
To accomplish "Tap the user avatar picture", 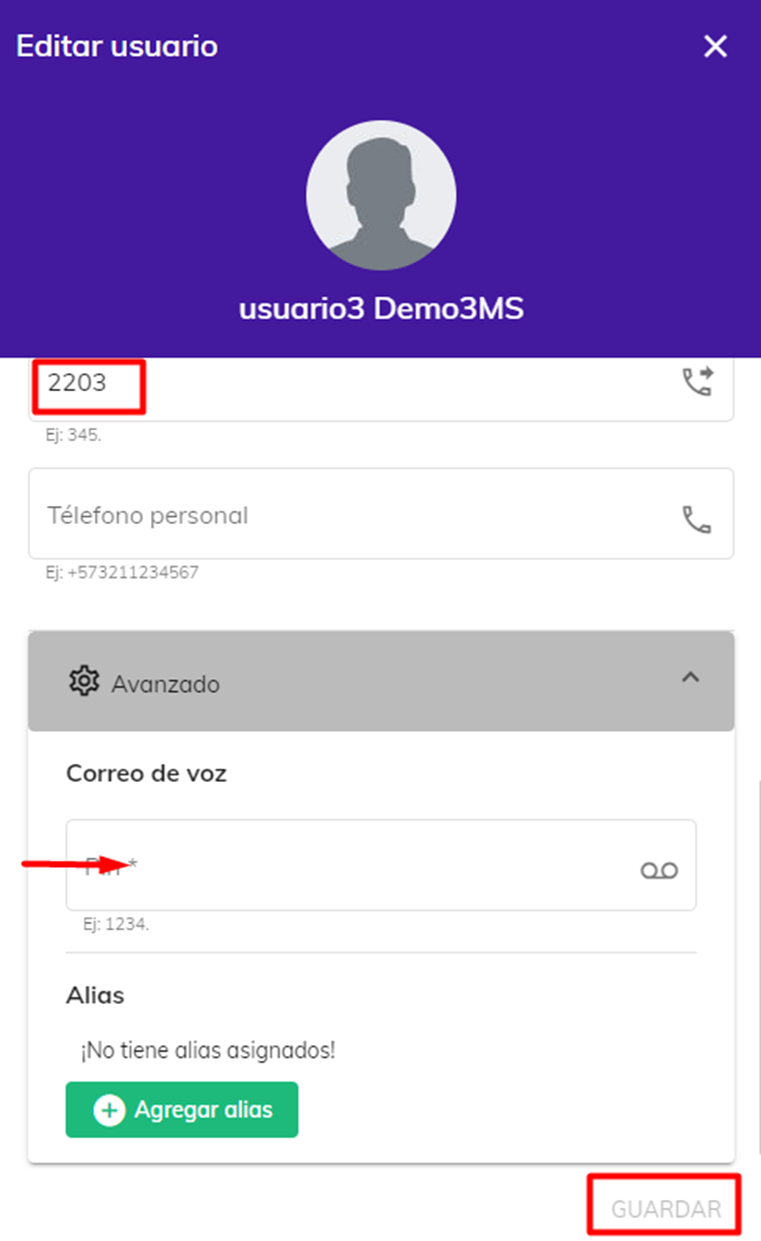I will click(x=381, y=195).
